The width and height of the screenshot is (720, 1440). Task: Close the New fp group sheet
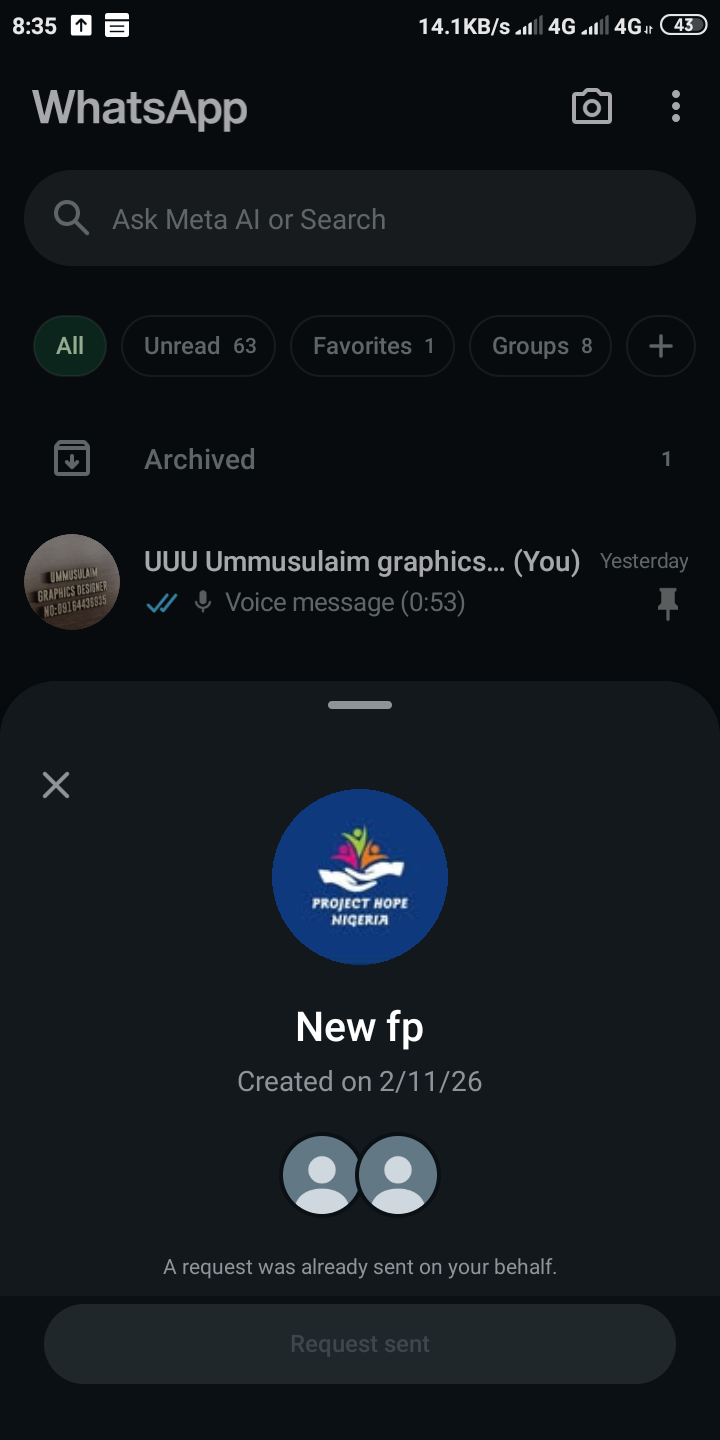pos(56,785)
